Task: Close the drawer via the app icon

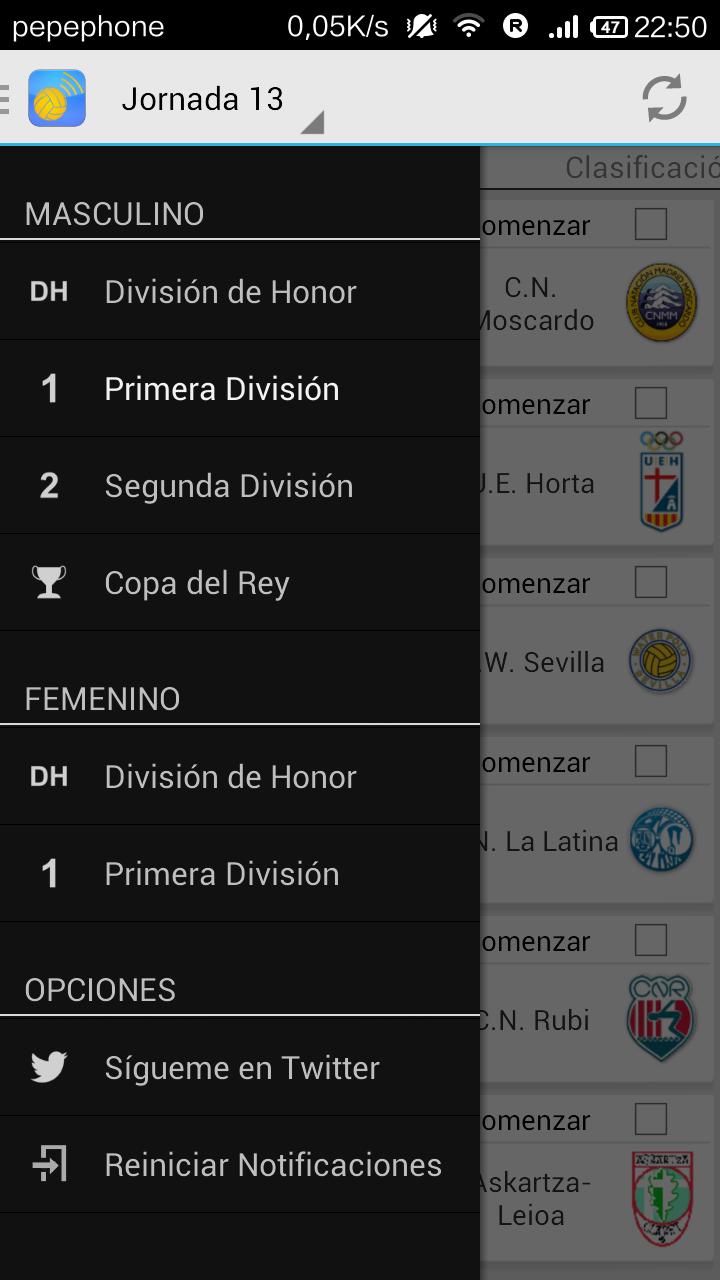Action: click(56, 98)
